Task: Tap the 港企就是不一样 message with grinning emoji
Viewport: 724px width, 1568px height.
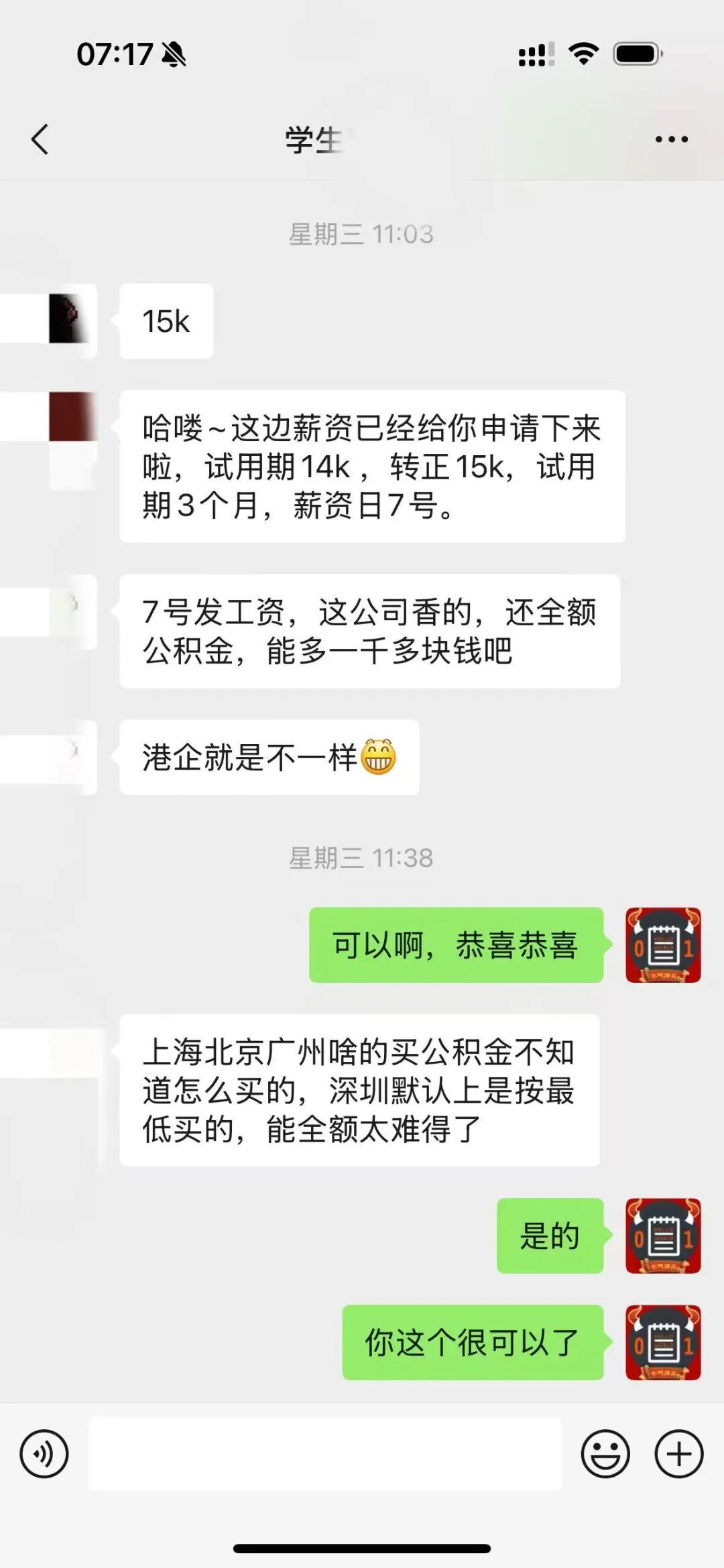Action: click(268, 756)
